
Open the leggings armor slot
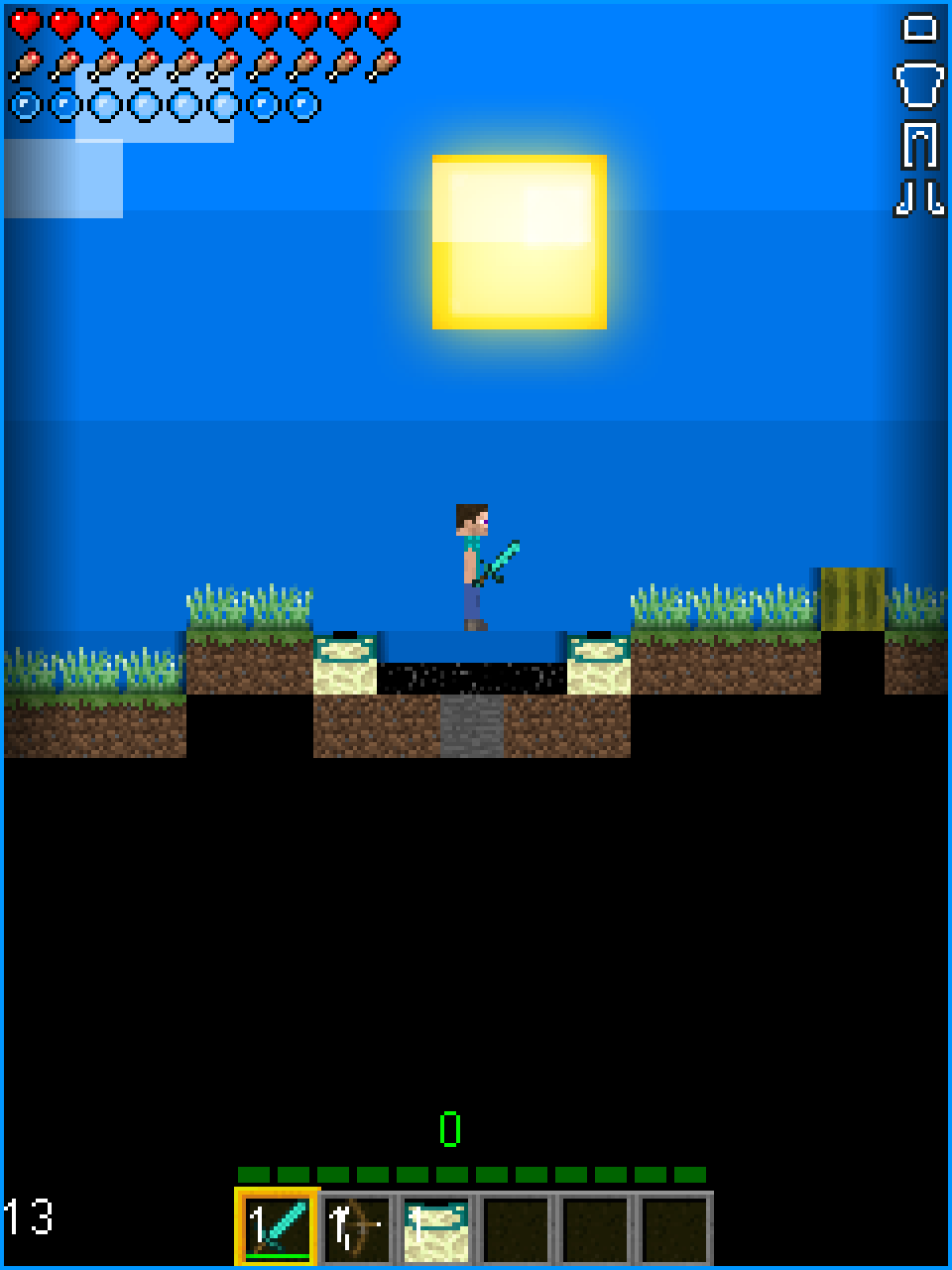tap(918, 145)
